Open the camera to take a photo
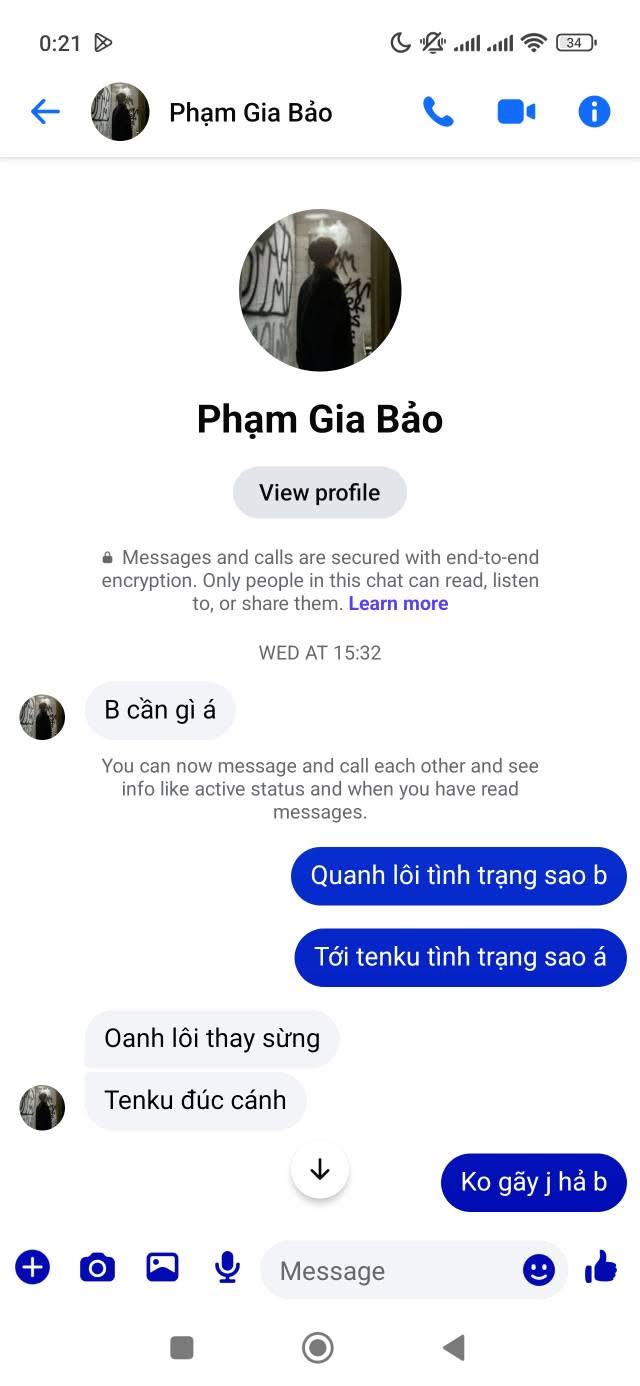Screen dimensions: 640x1386 coord(97,1268)
